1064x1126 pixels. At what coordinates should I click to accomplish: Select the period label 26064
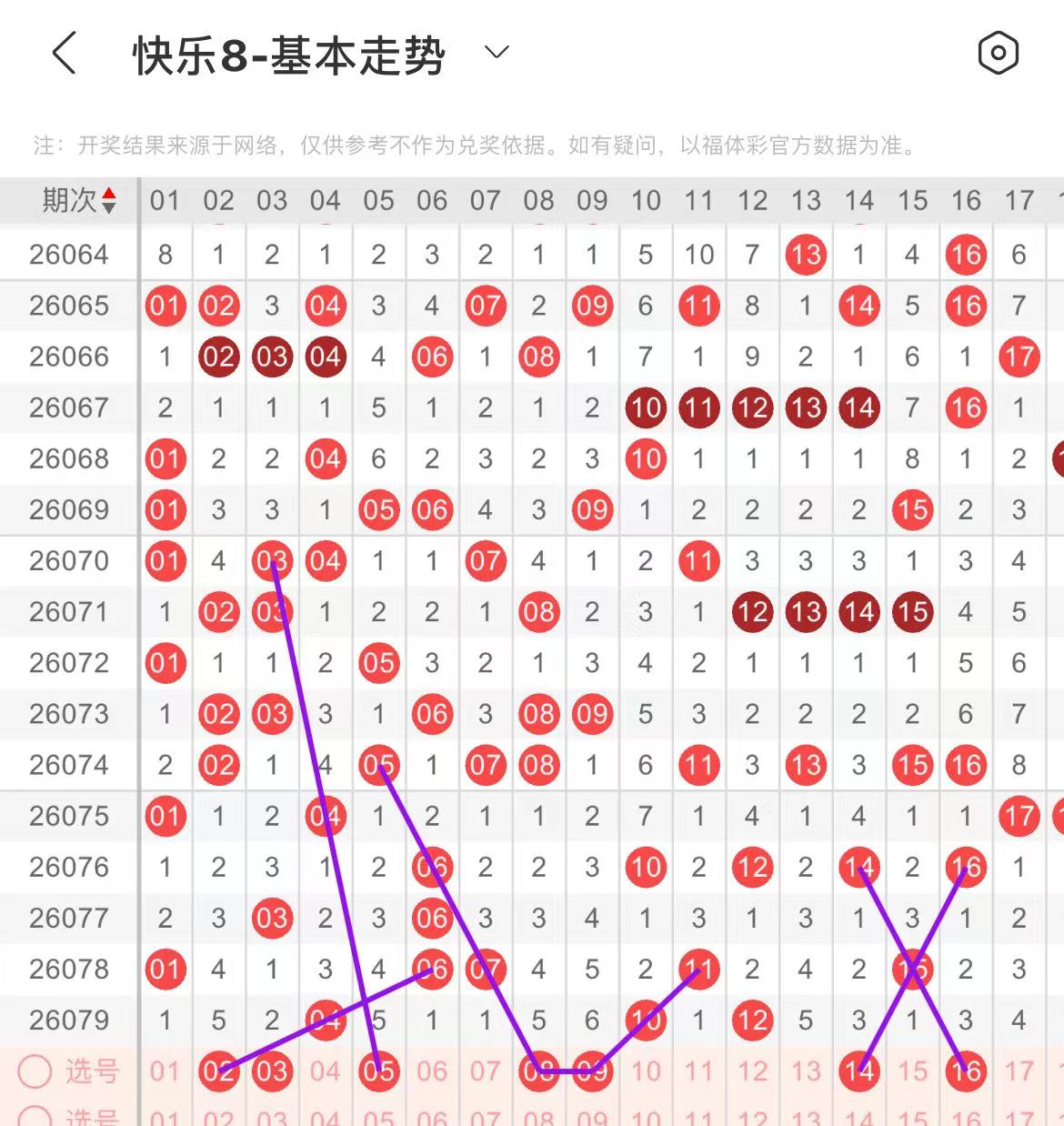(x=68, y=255)
